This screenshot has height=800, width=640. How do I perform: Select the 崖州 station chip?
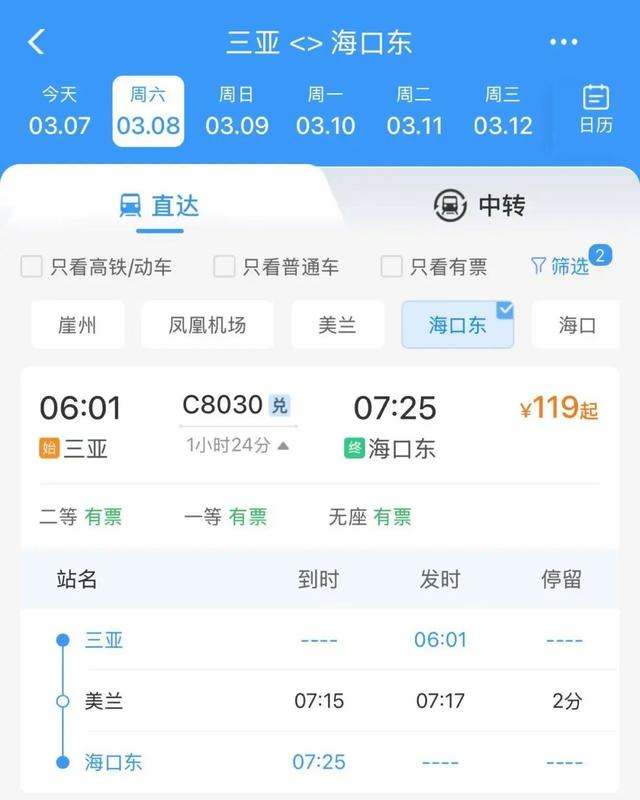[x=78, y=325]
